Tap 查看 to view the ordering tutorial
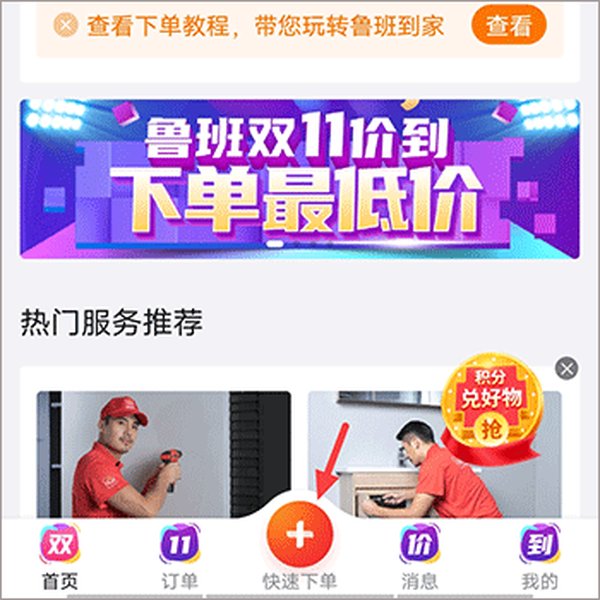This screenshot has width=600, height=600. point(508,26)
